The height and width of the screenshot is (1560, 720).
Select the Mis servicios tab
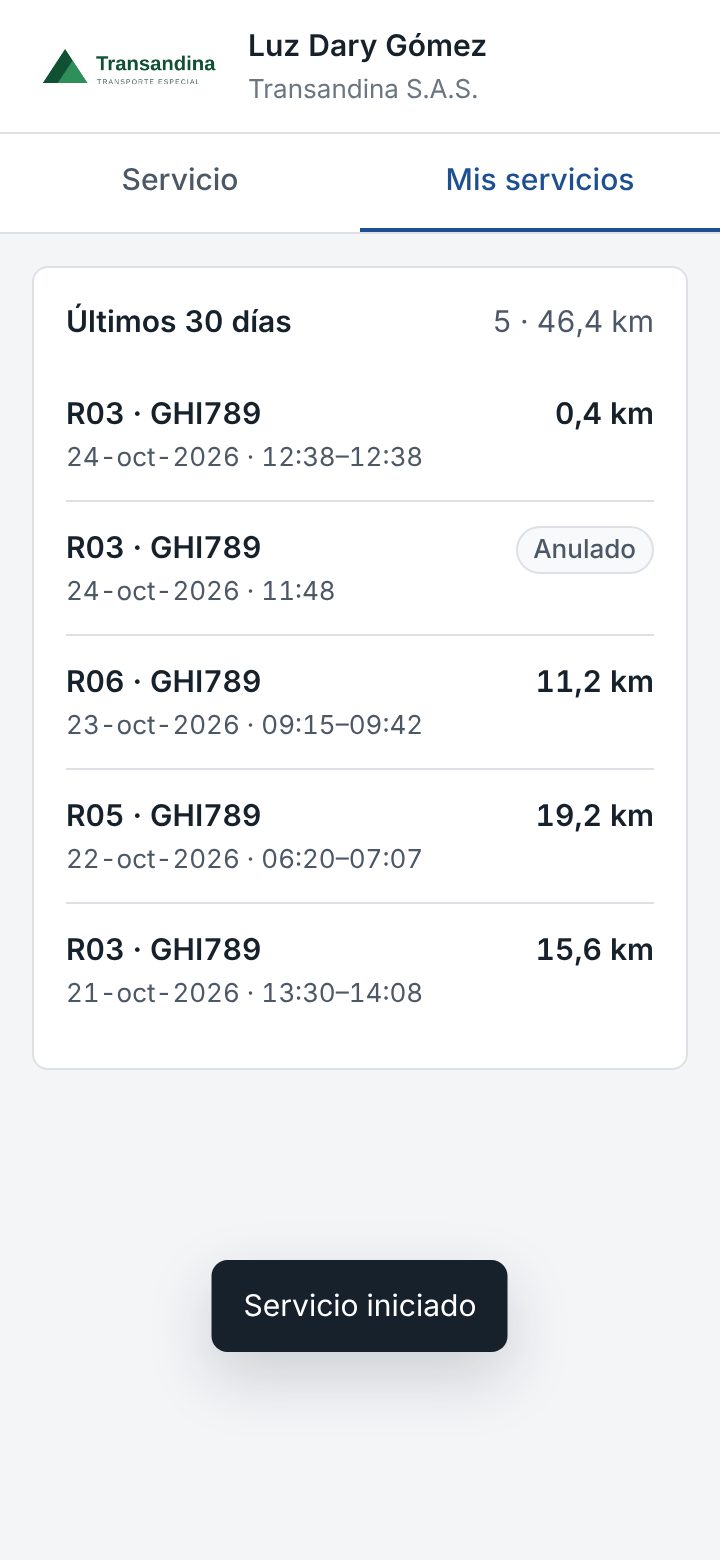coord(540,181)
